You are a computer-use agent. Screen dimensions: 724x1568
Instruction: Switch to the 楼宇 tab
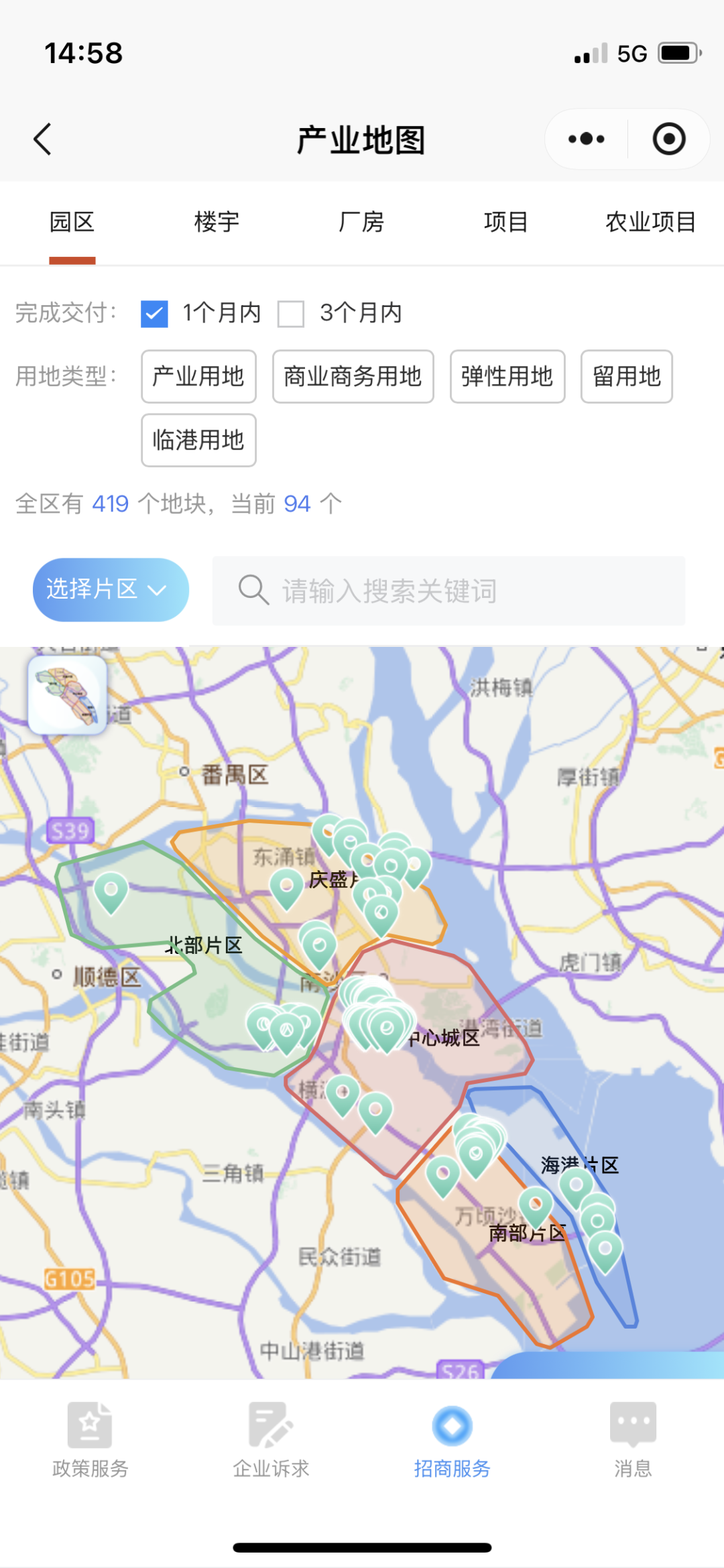217,222
